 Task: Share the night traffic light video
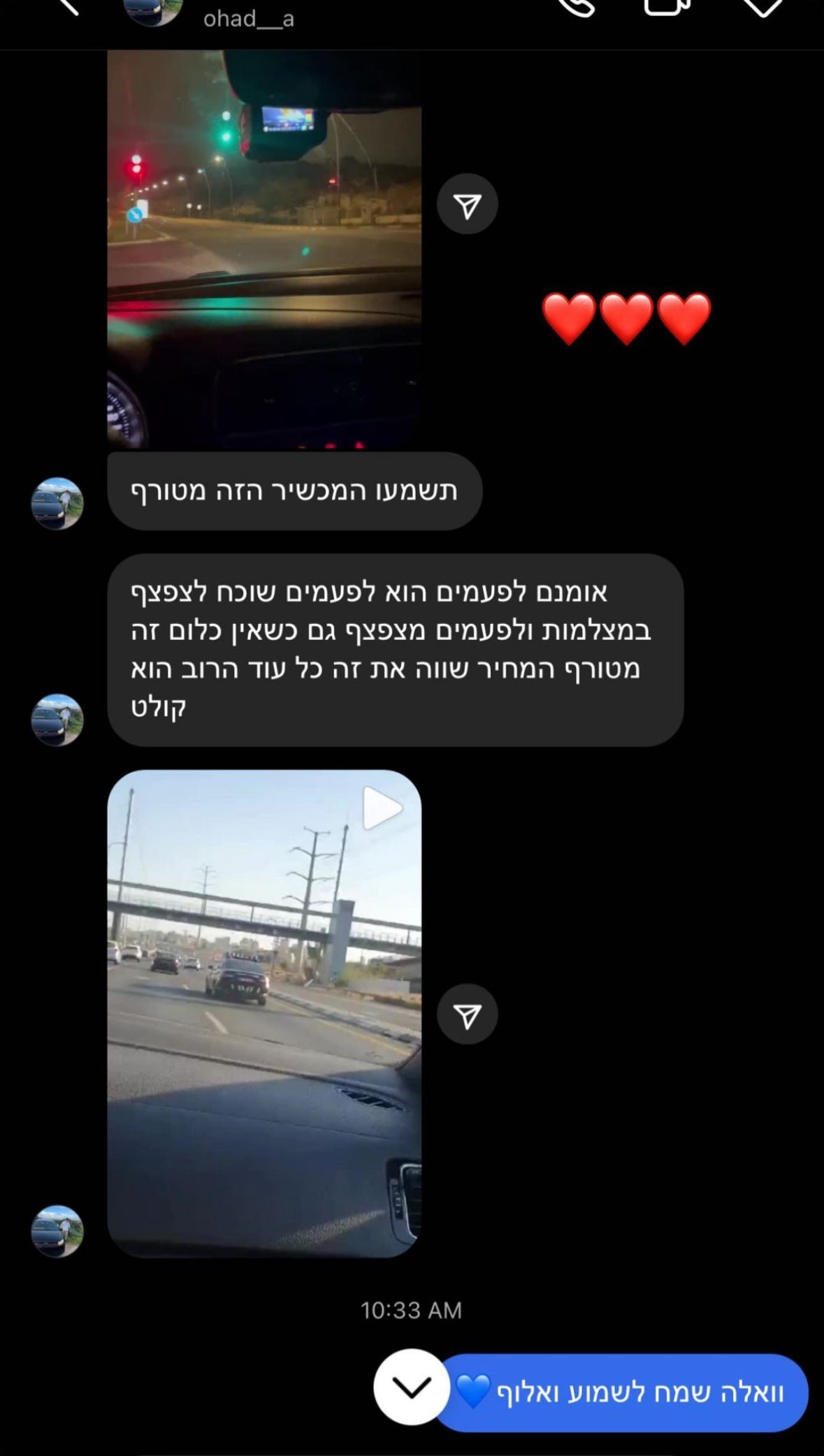467,205
